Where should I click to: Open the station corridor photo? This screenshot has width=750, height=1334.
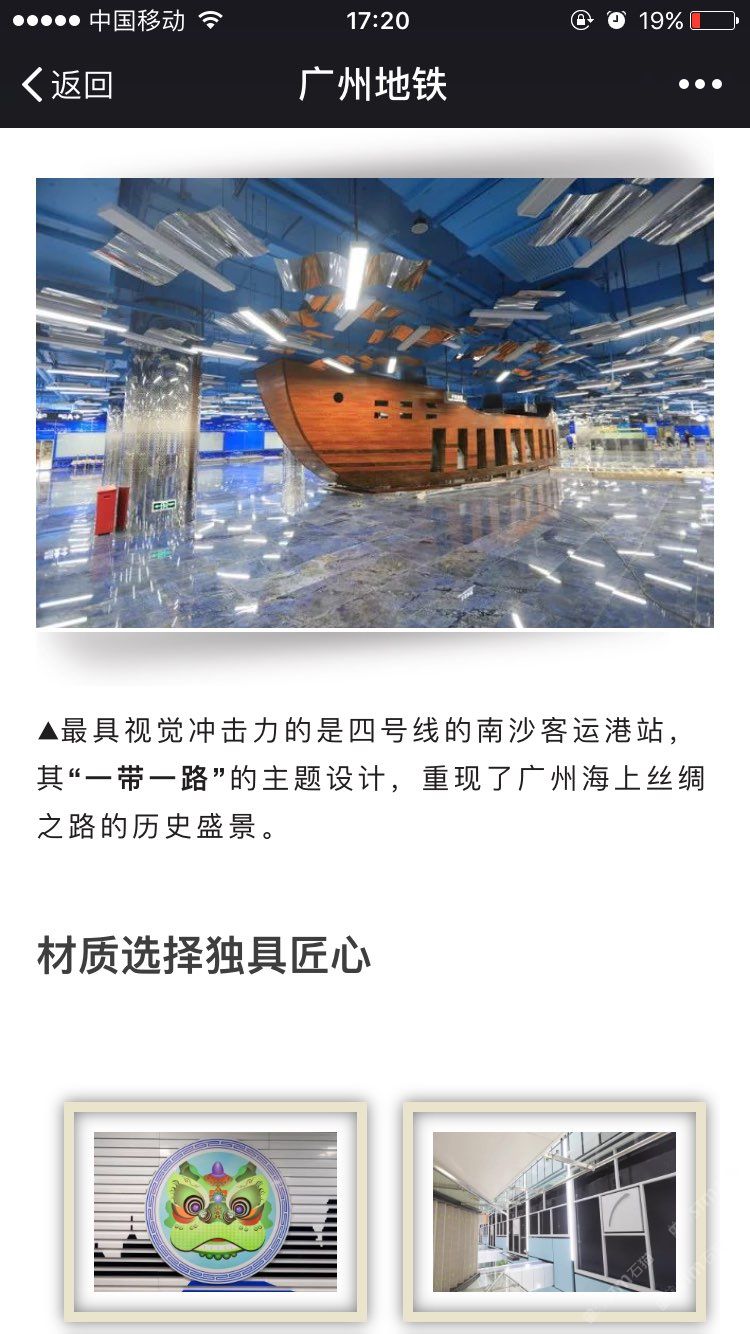[554, 1211]
